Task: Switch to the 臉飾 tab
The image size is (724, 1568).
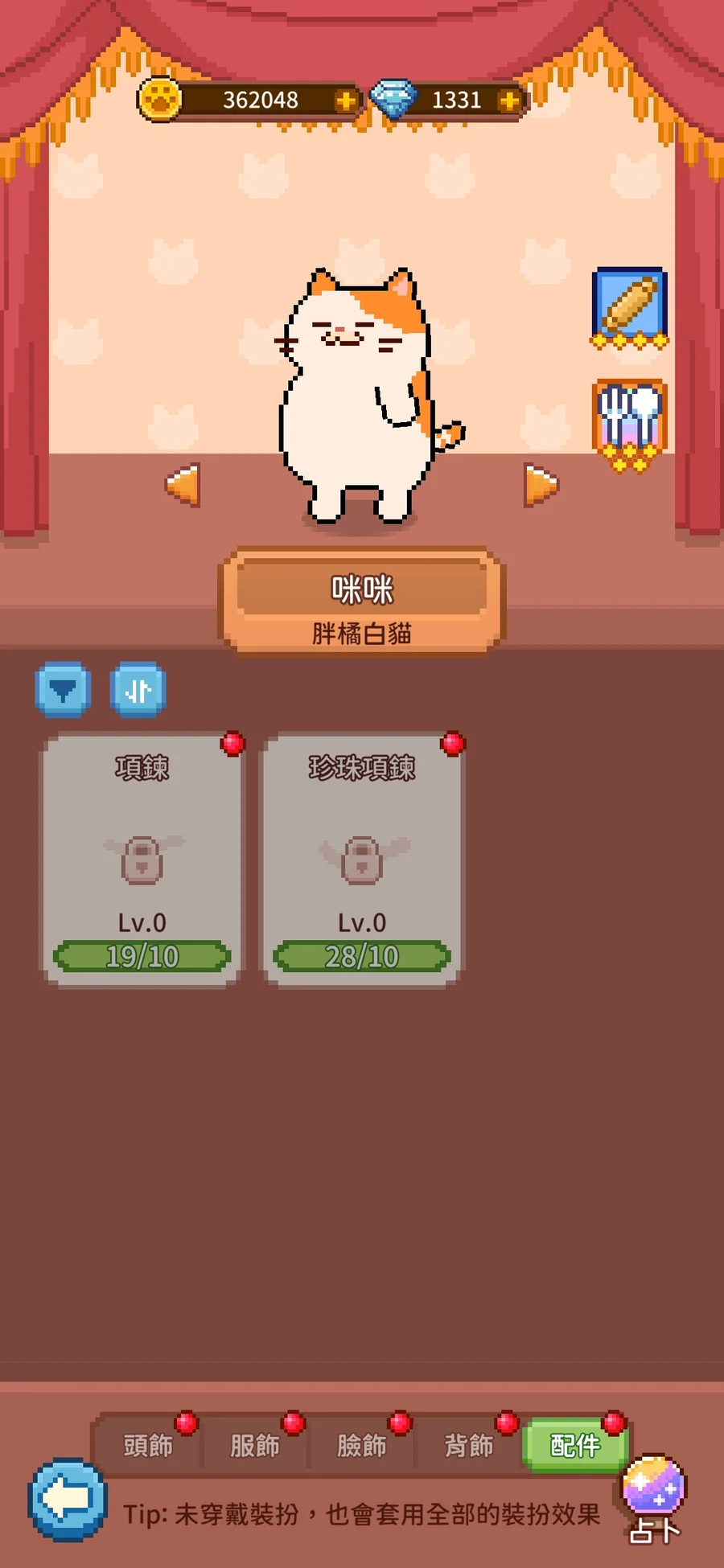Action: click(362, 1446)
